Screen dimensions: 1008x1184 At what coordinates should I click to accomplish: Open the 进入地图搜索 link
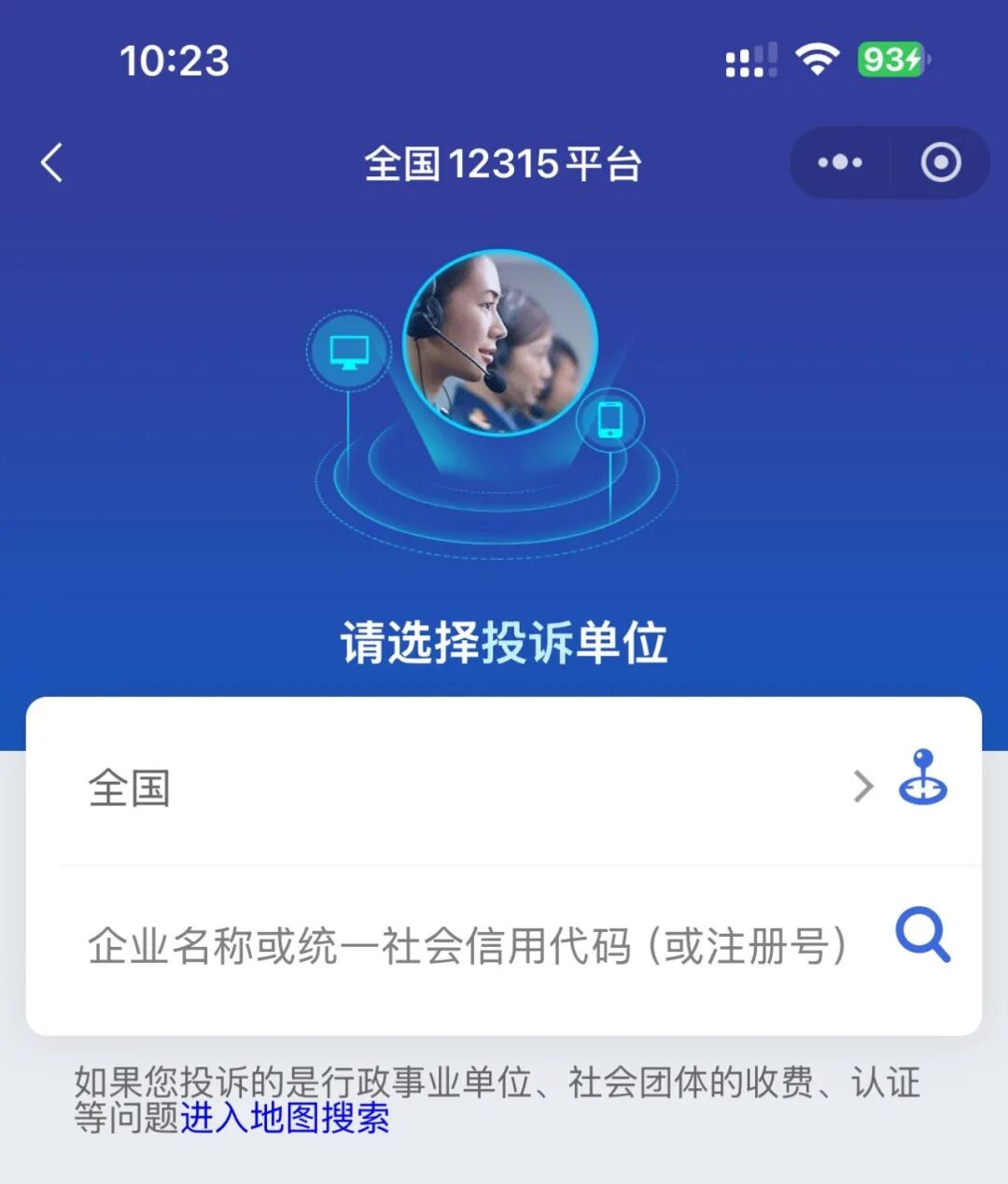285,1118
